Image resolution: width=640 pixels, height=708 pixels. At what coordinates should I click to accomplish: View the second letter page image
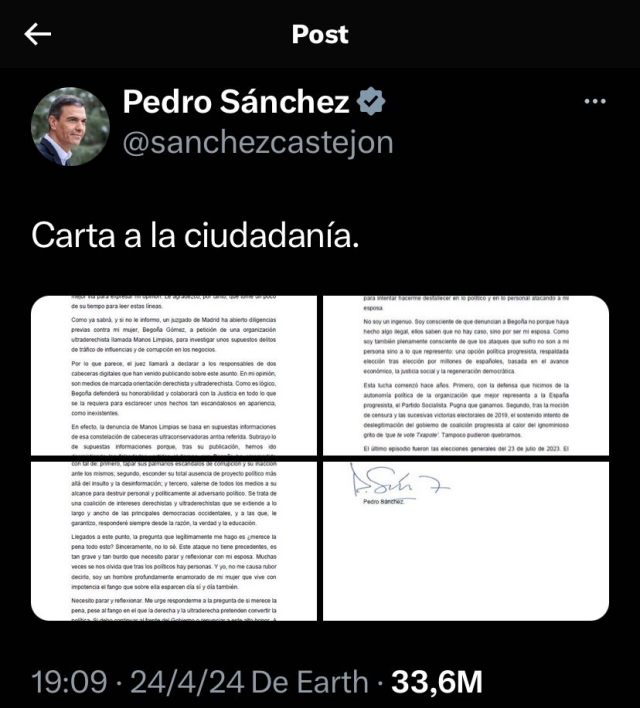[x=465, y=375]
